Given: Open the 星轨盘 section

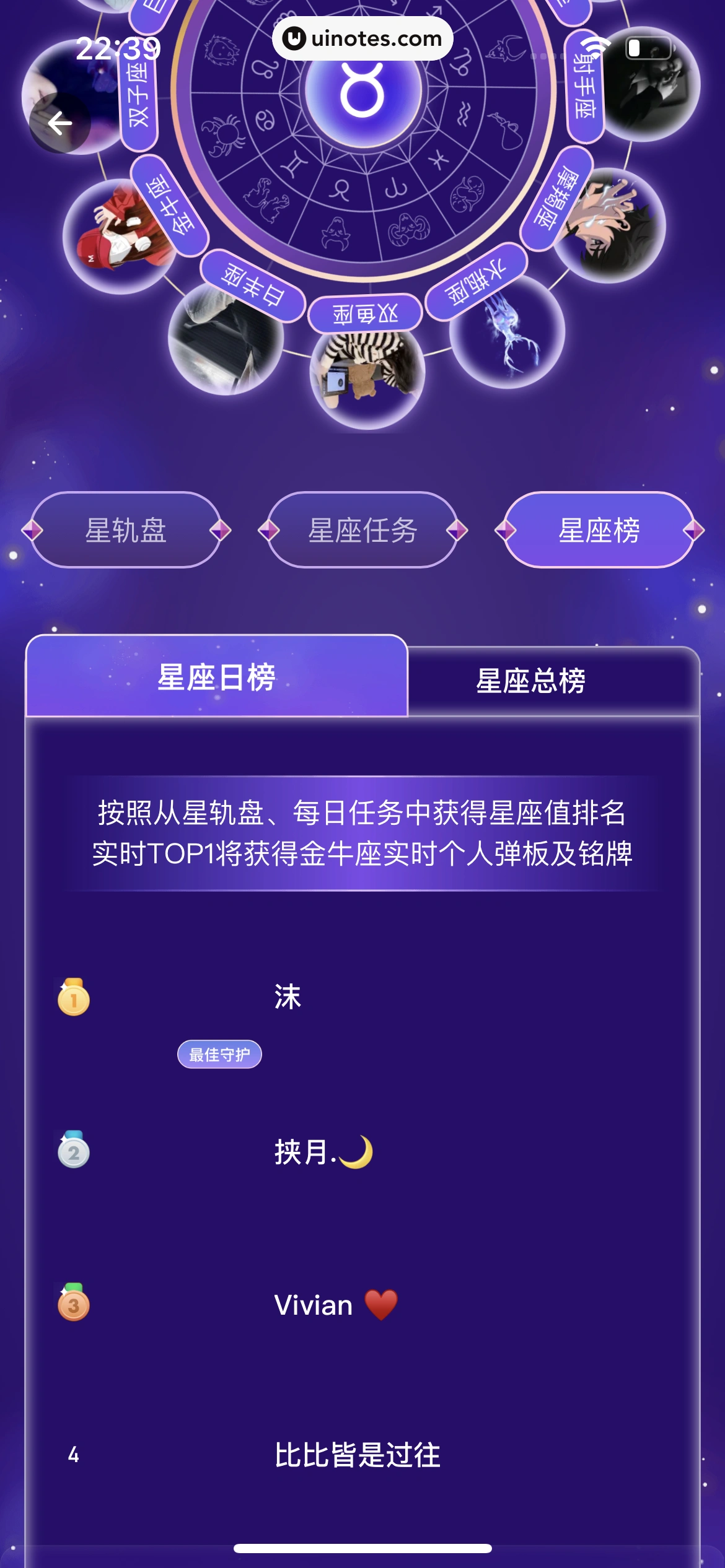Looking at the screenshot, I should pos(125,531).
